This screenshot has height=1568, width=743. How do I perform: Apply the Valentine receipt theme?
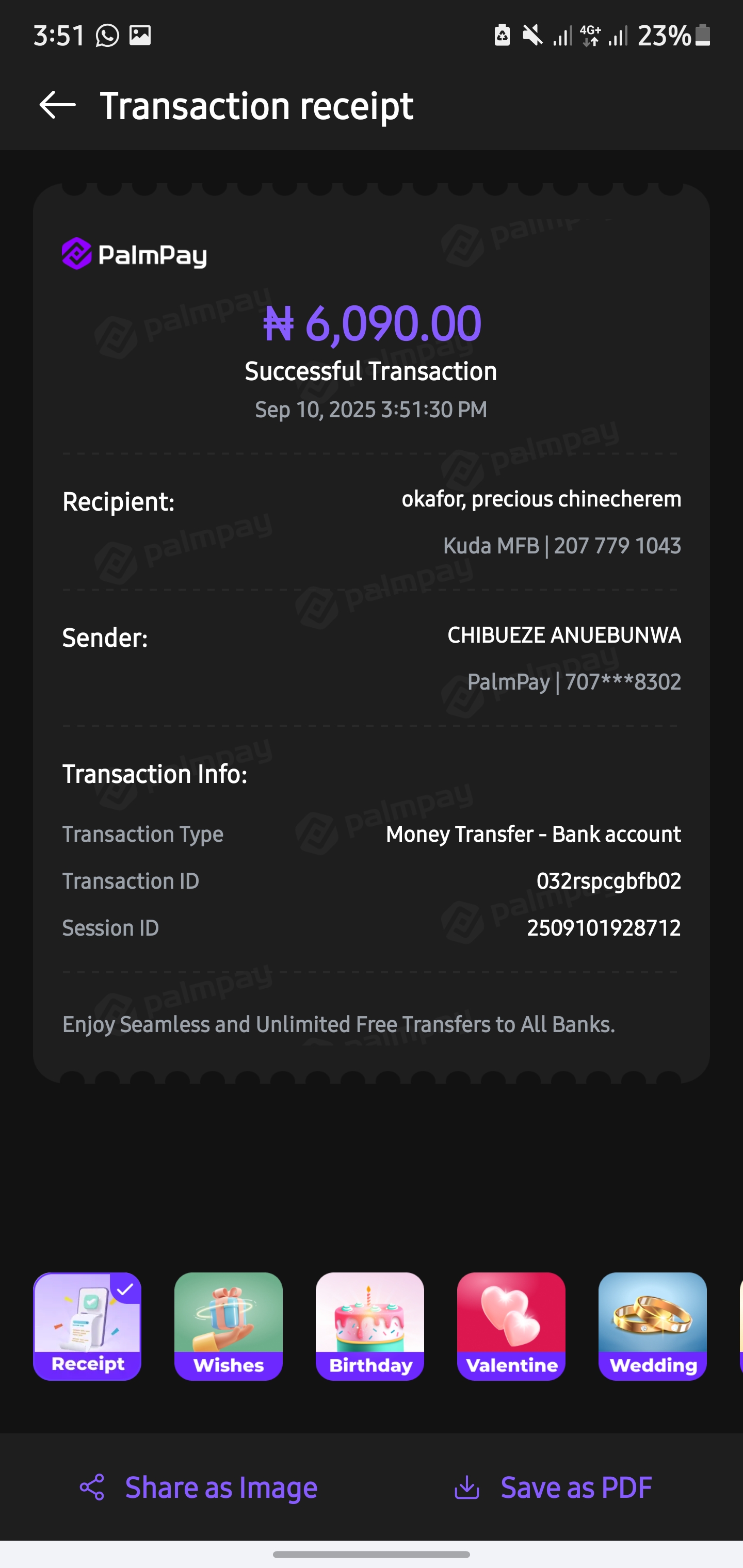[x=511, y=1326]
